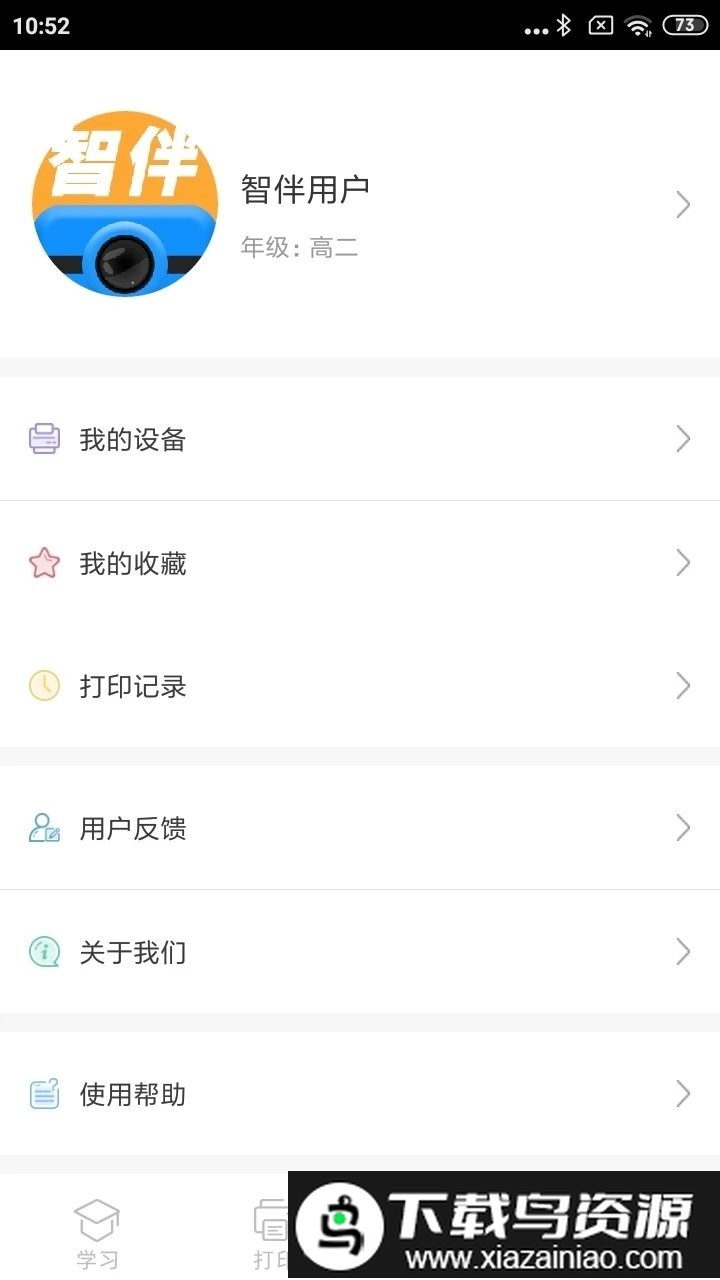Open the 智伴用户 profile details
The height and width of the screenshot is (1280, 720).
point(305,186)
